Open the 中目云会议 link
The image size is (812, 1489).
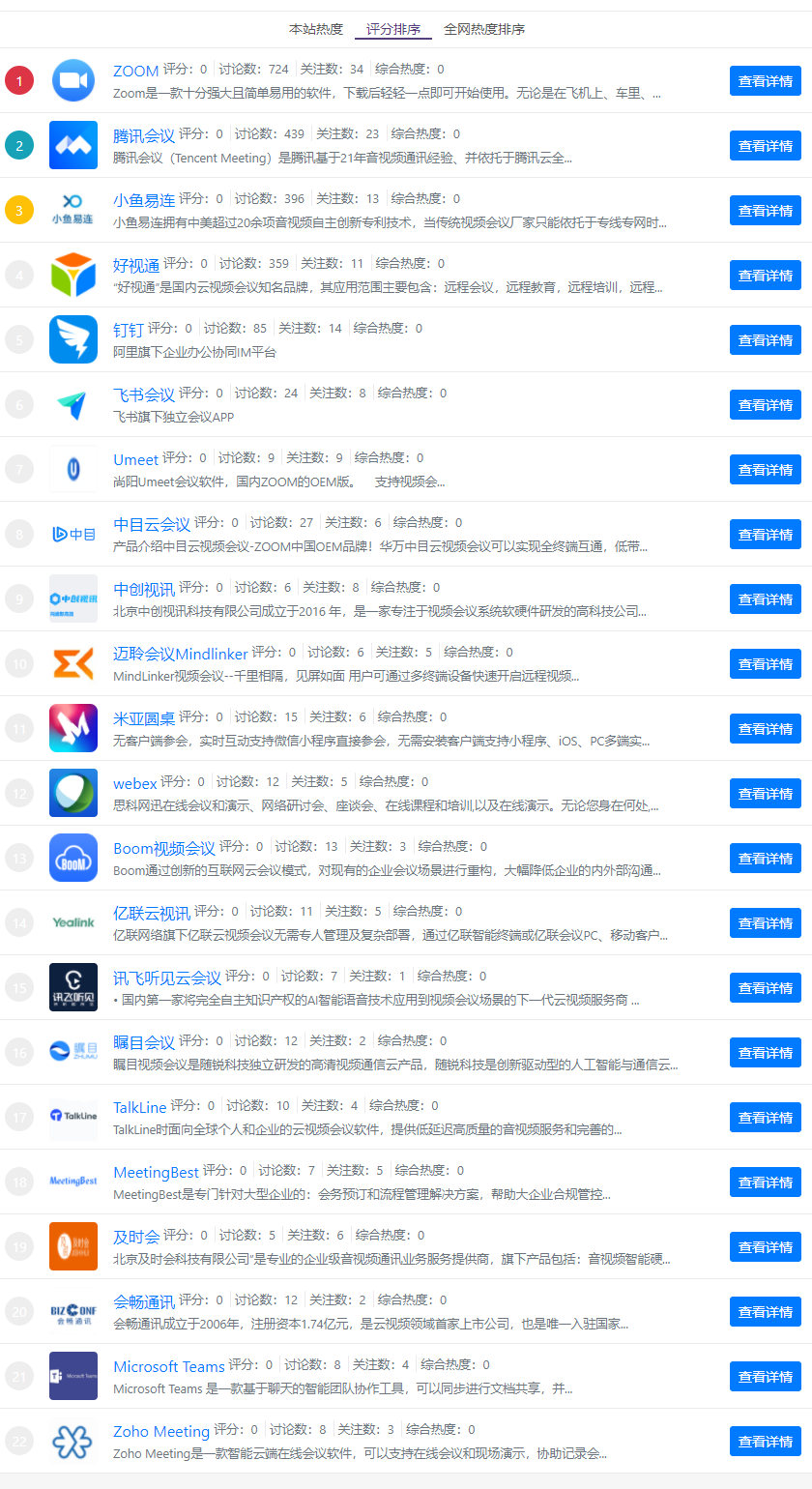coord(152,524)
